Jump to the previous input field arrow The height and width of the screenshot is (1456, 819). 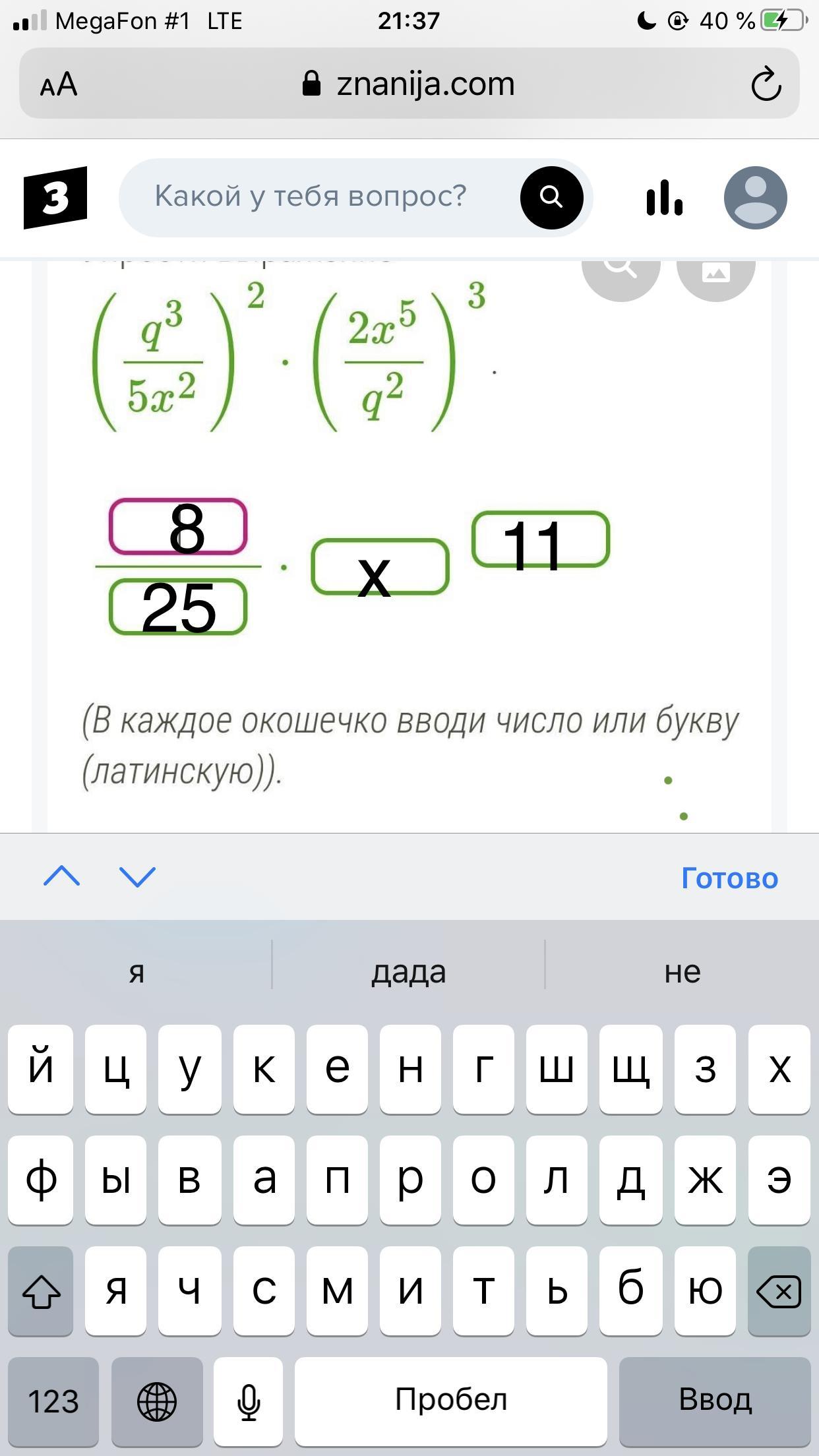pyautogui.click(x=61, y=877)
